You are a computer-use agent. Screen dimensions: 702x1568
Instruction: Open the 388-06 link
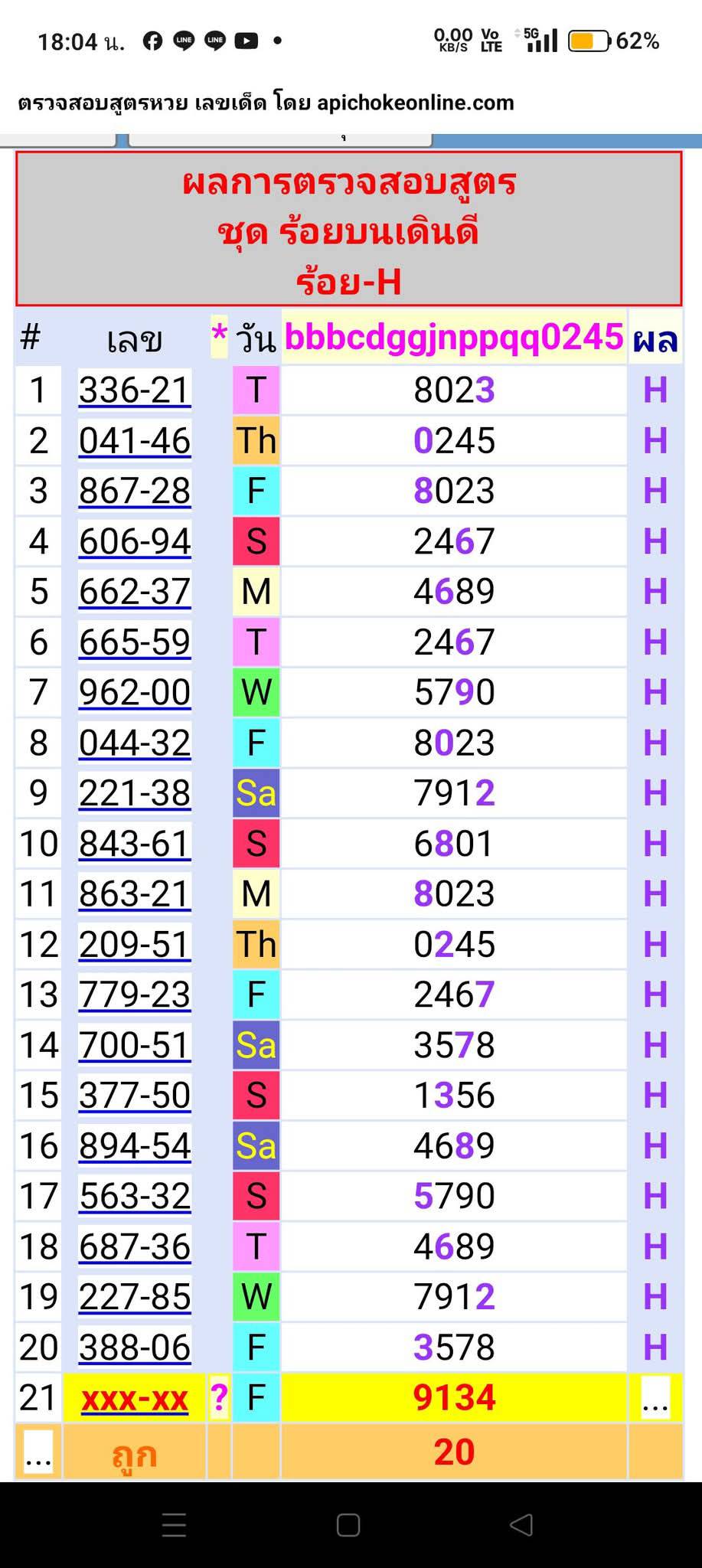point(135,1347)
